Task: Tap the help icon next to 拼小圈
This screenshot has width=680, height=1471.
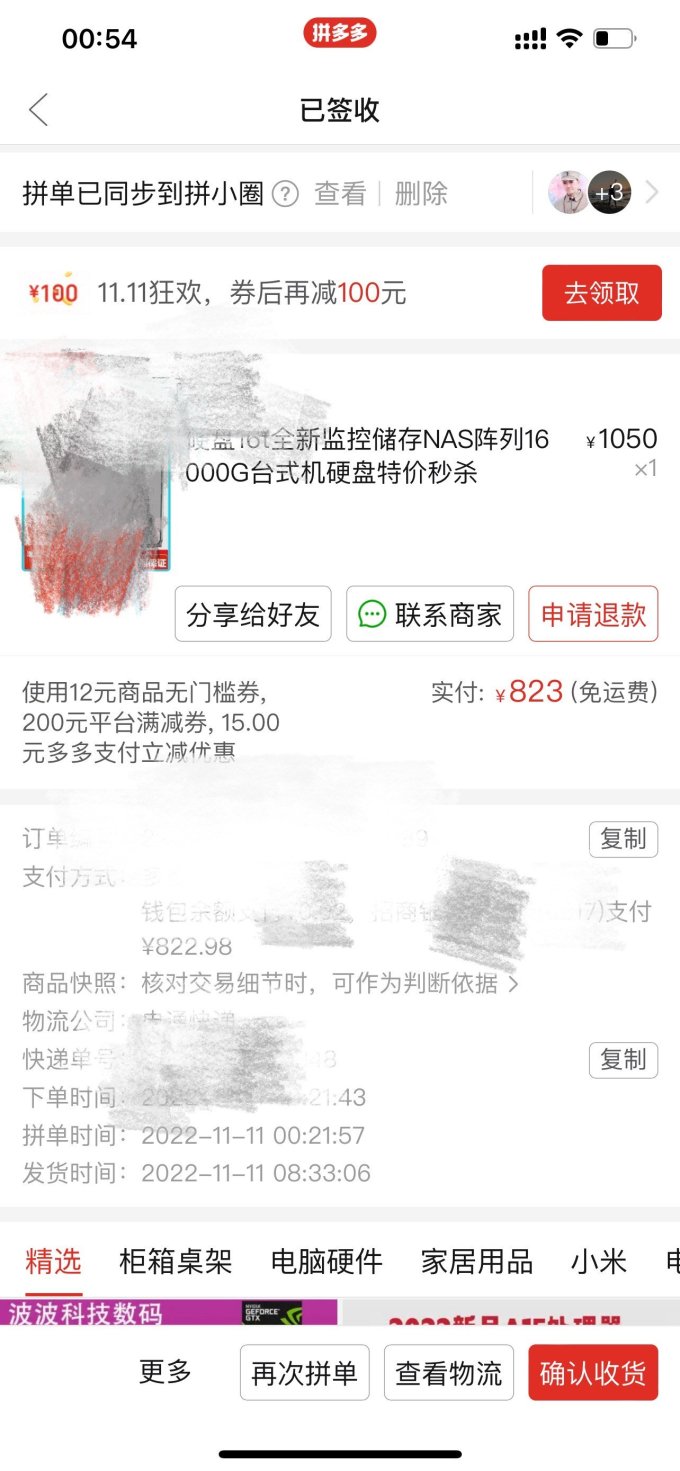Action: 286,193
